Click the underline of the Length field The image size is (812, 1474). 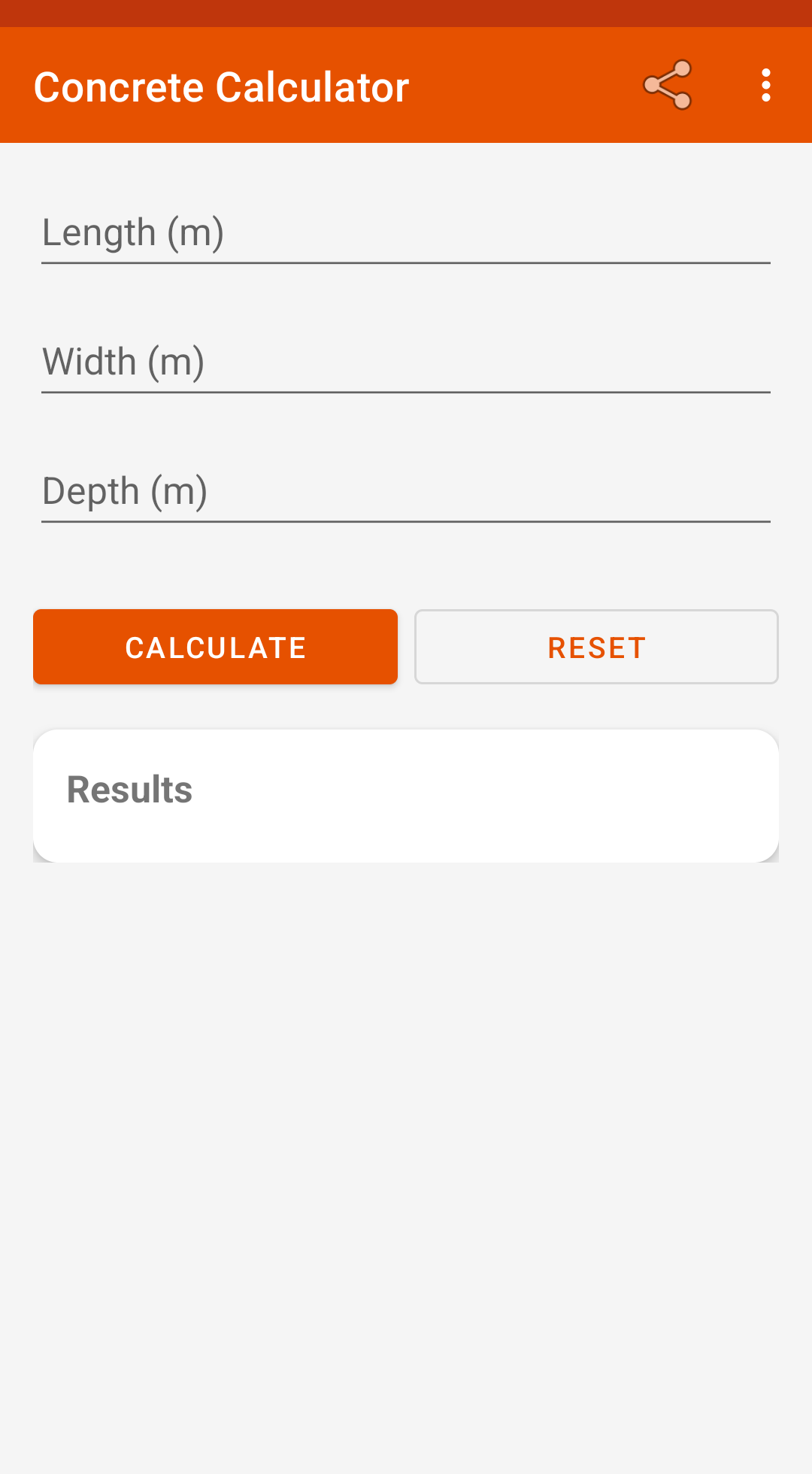(406, 263)
